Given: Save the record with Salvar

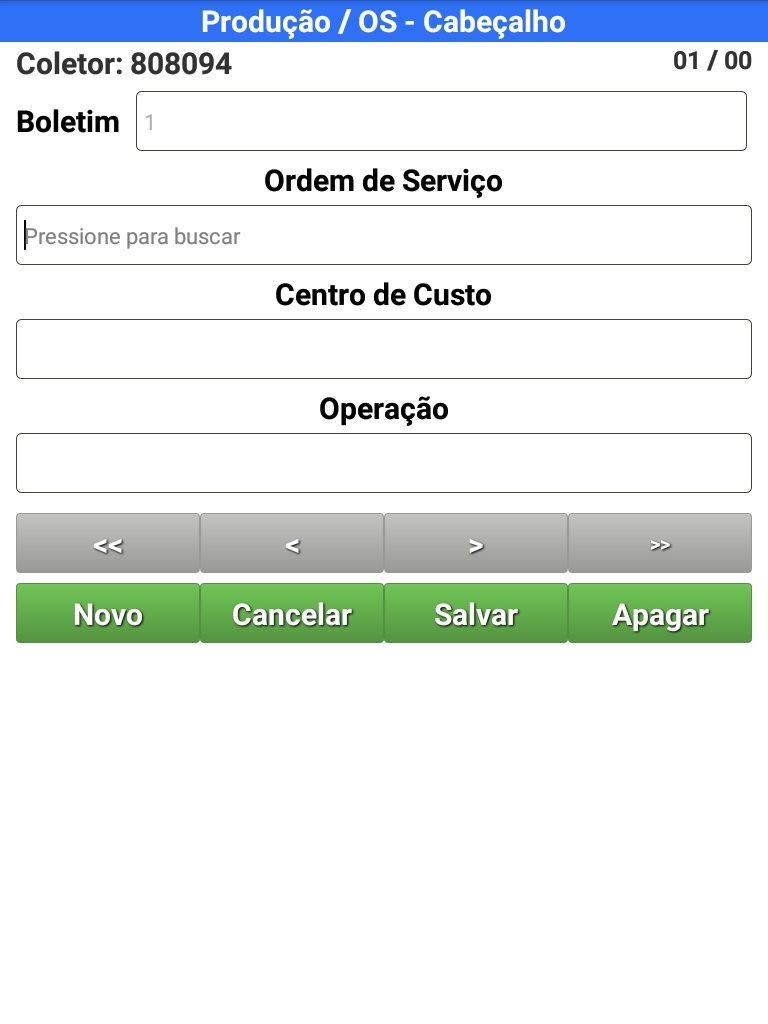Looking at the screenshot, I should [x=476, y=613].
